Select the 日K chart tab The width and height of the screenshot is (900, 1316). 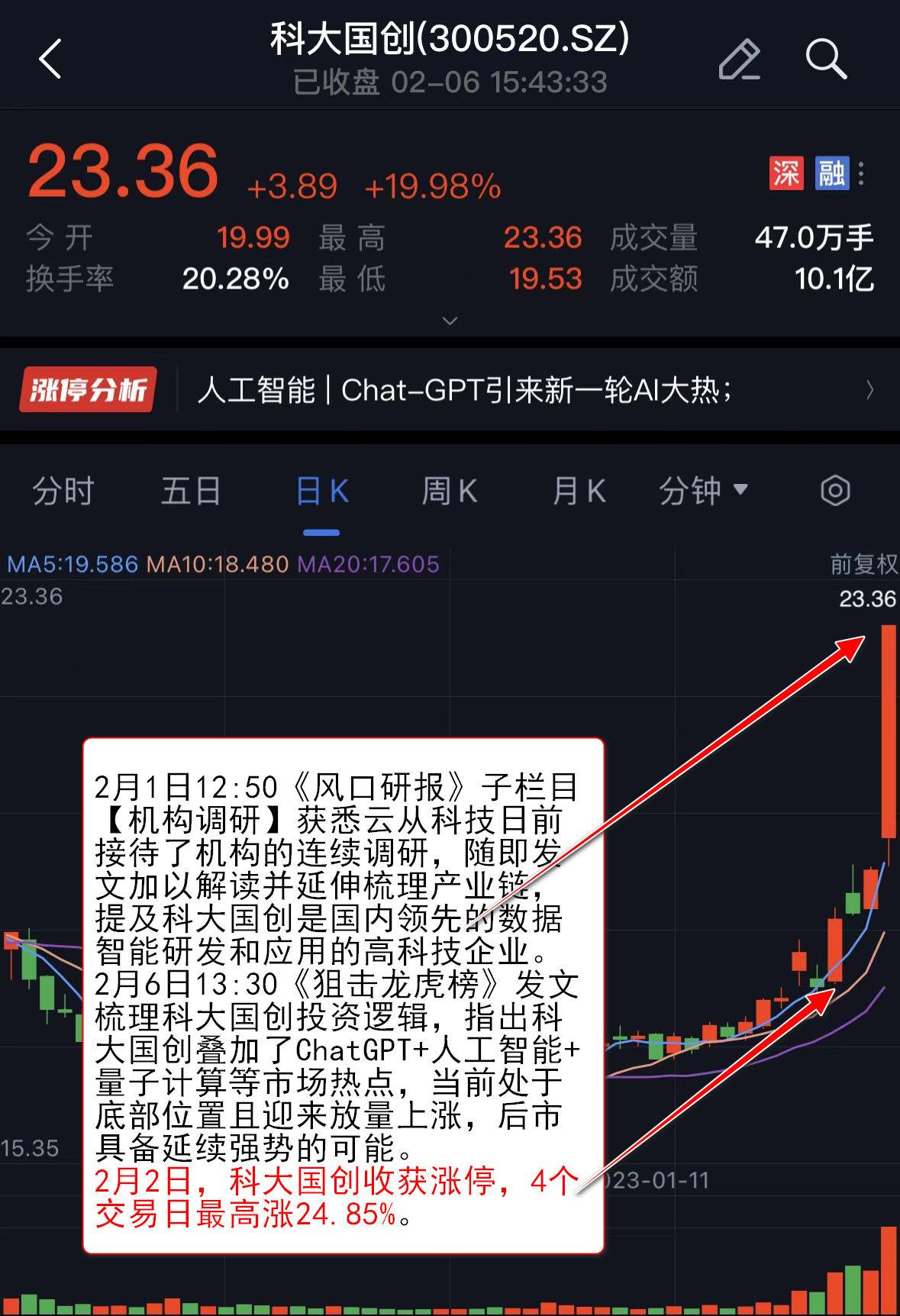(321, 491)
